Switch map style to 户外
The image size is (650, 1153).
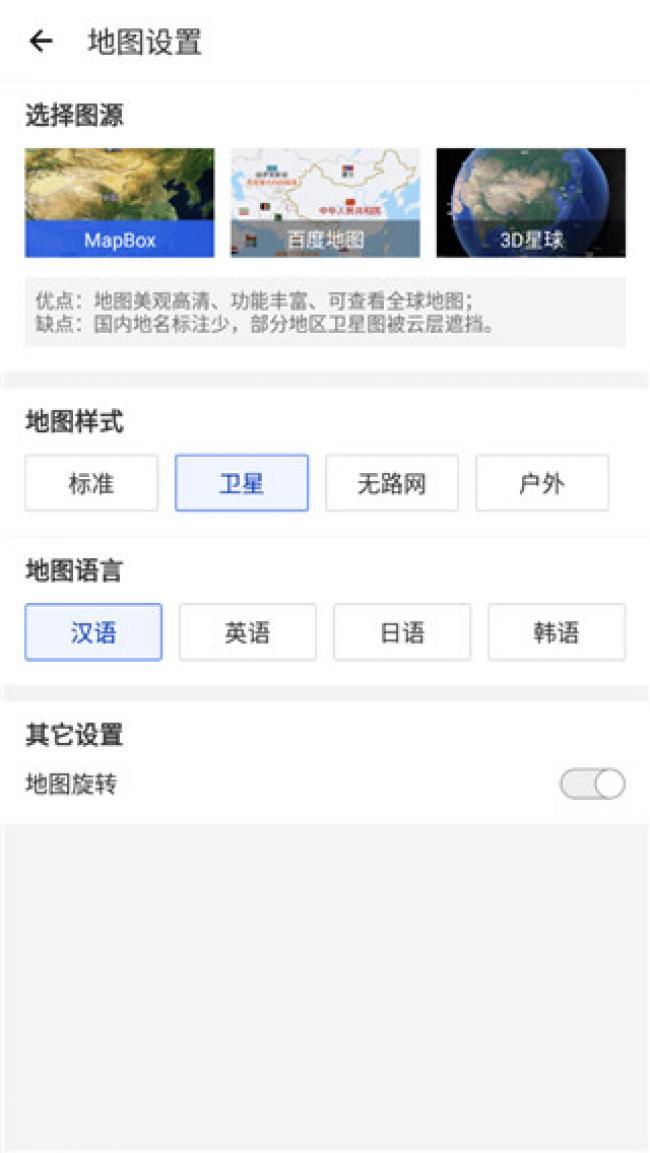click(x=542, y=484)
